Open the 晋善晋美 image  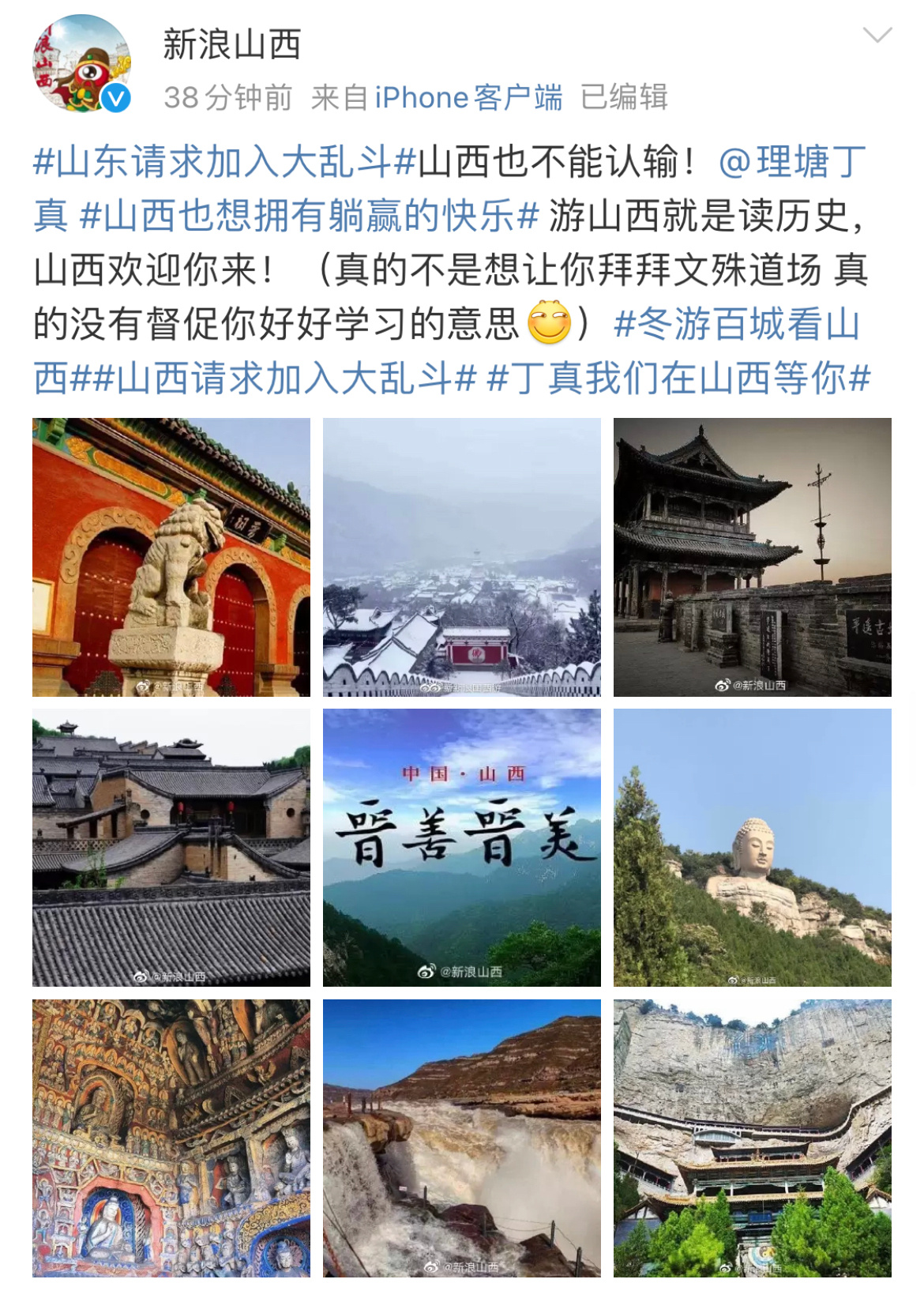pos(462,848)
